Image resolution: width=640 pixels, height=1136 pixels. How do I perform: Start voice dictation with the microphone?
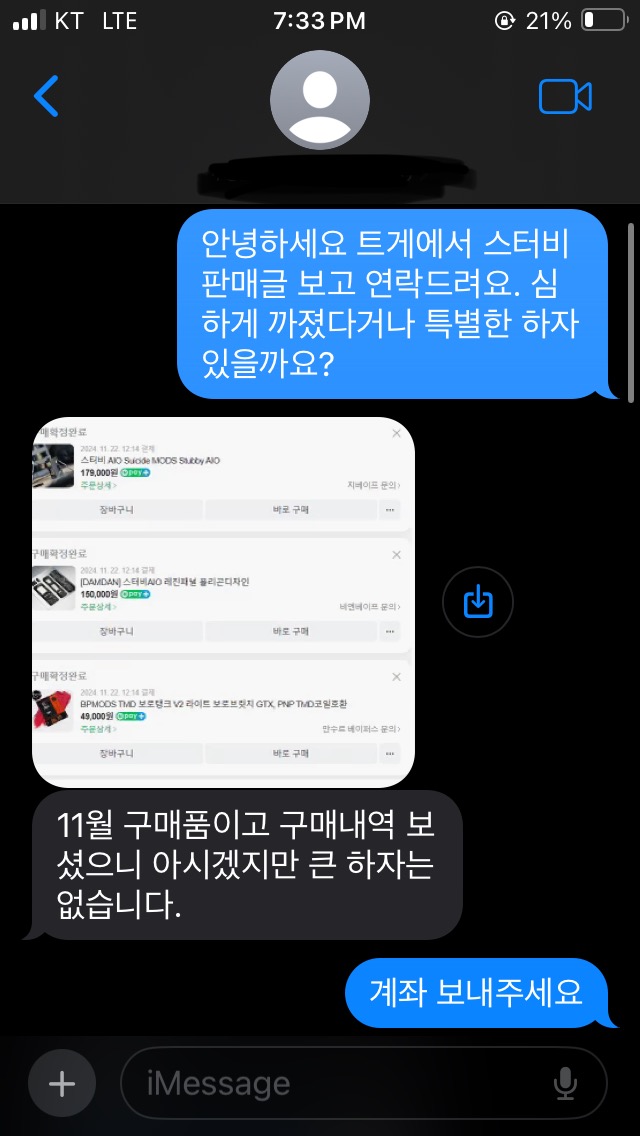pyautogui.click(x=565, y=1084)
